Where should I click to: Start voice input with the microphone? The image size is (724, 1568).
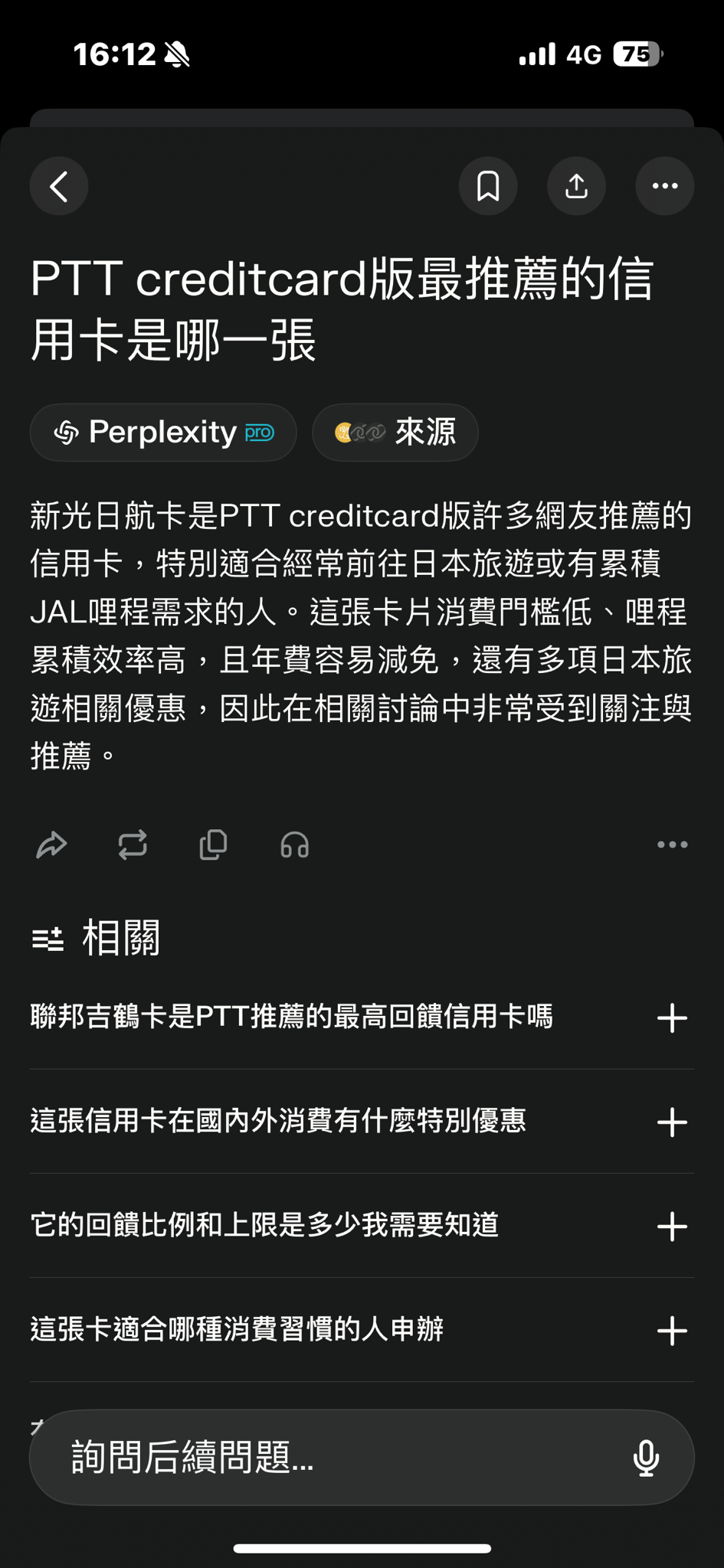(x=646, y=1458)
